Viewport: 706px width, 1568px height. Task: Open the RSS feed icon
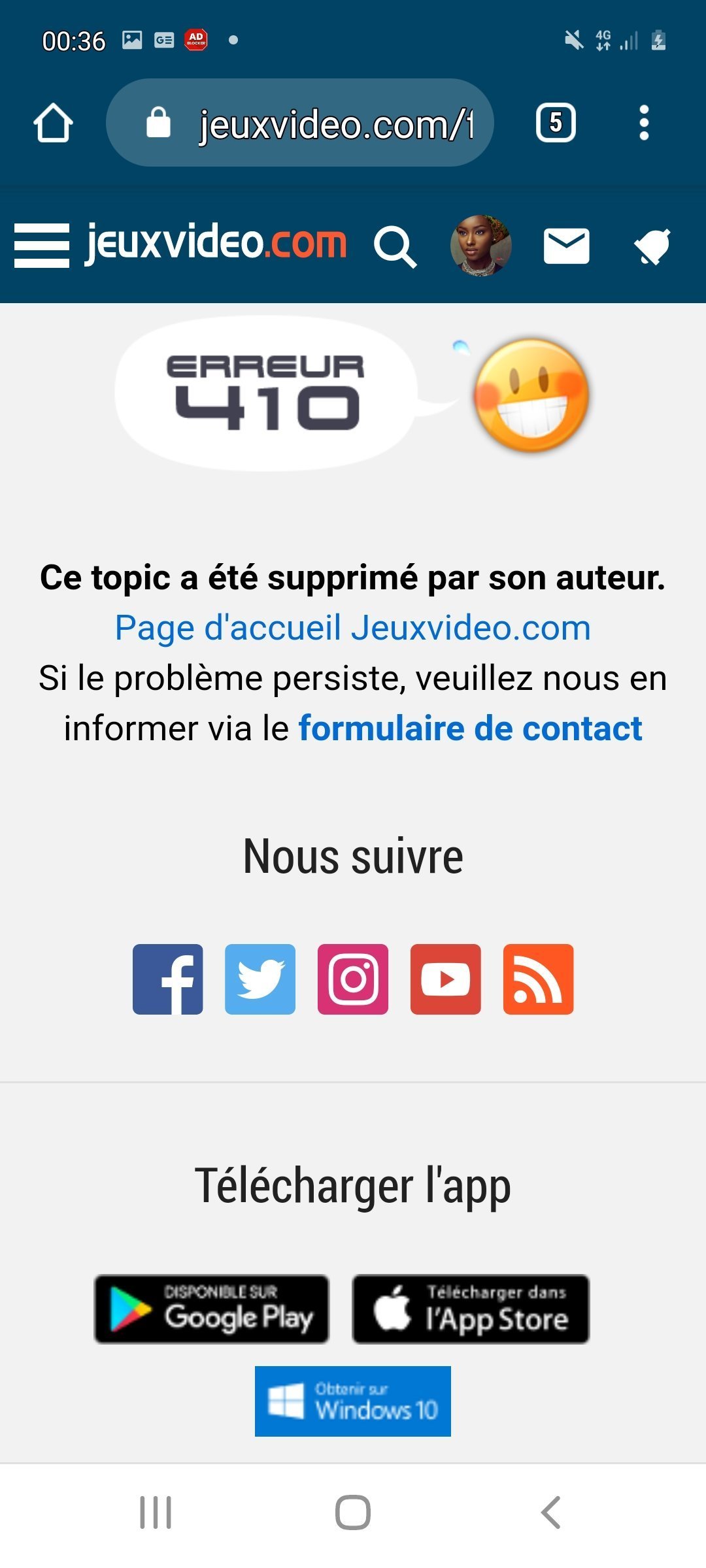pyautogui.click(x=539, y=979)
